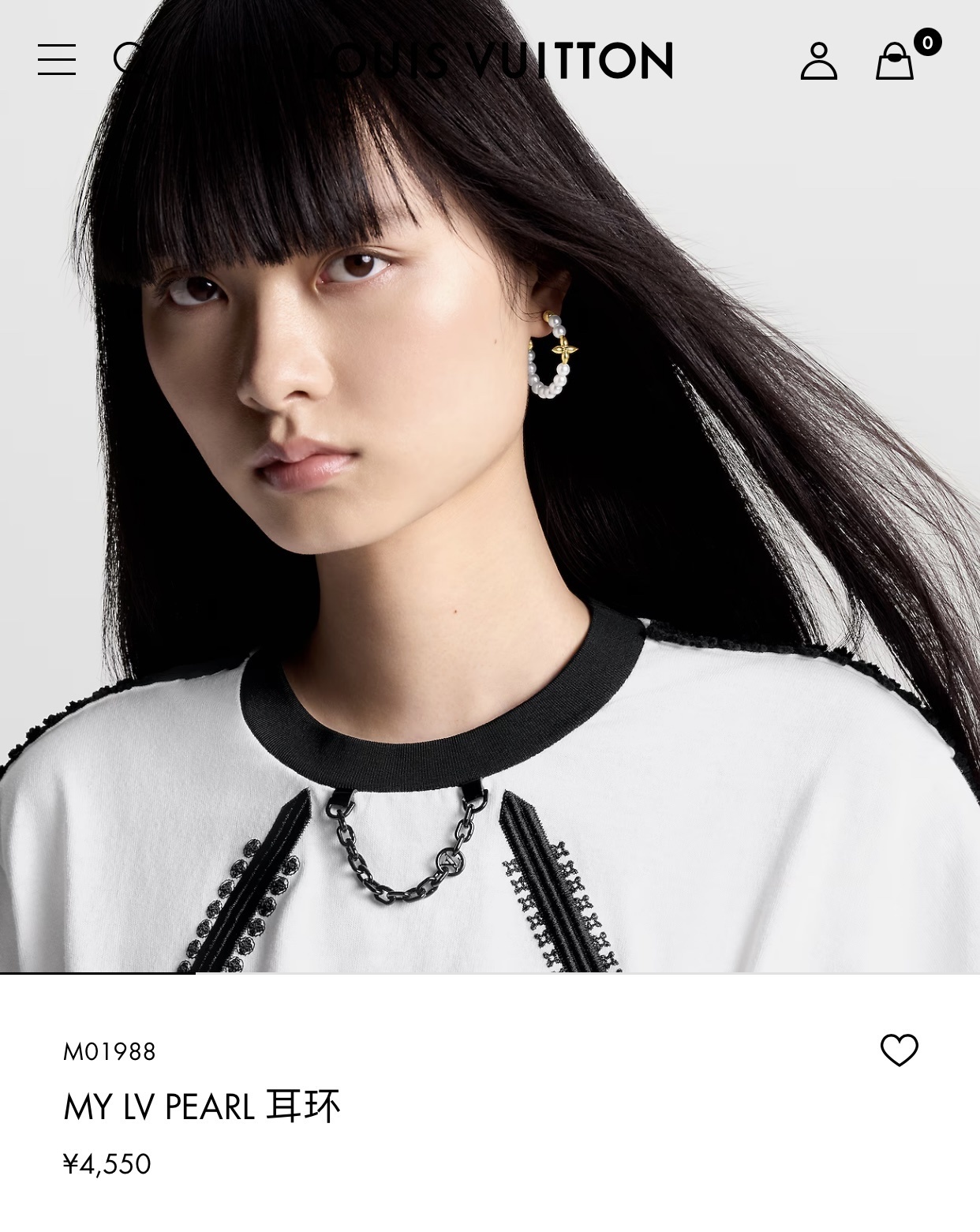This screenshot has width=980, height=1232.
Task: Open the account profile icon
Action: pyautogui.click(x=818, y=61)
